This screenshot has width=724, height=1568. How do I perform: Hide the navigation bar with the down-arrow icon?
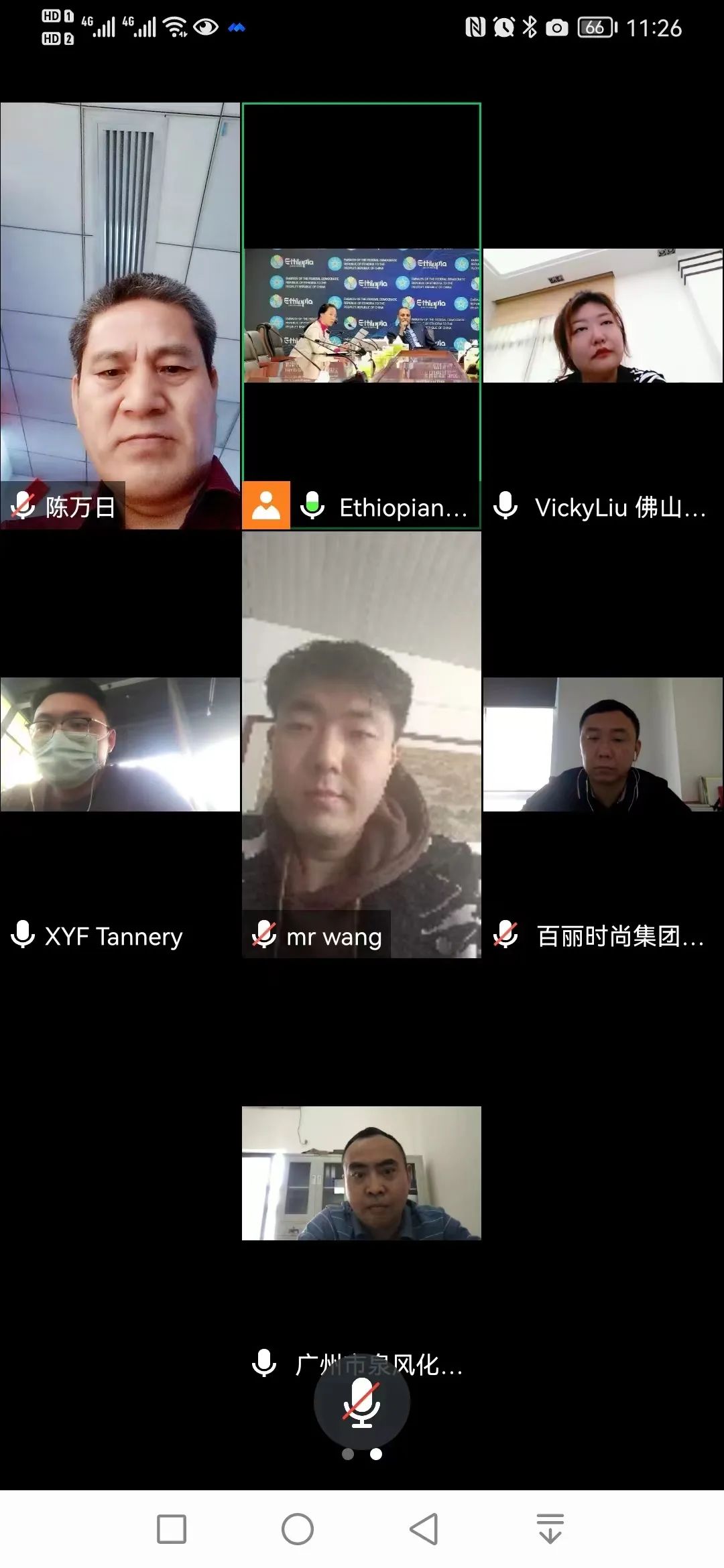point(550,1528)
